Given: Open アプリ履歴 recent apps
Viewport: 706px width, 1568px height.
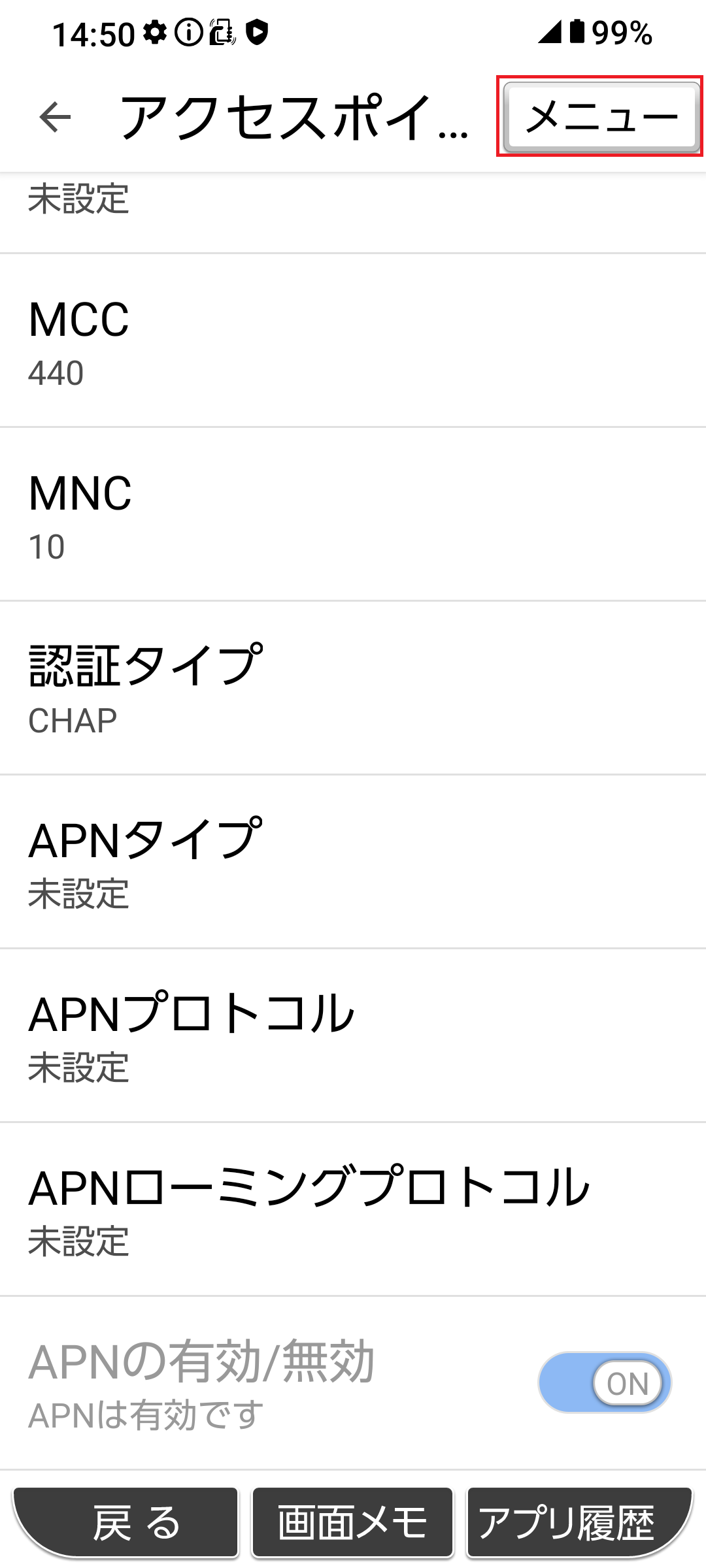Looking at the screenshot, I should [579, 1522].
